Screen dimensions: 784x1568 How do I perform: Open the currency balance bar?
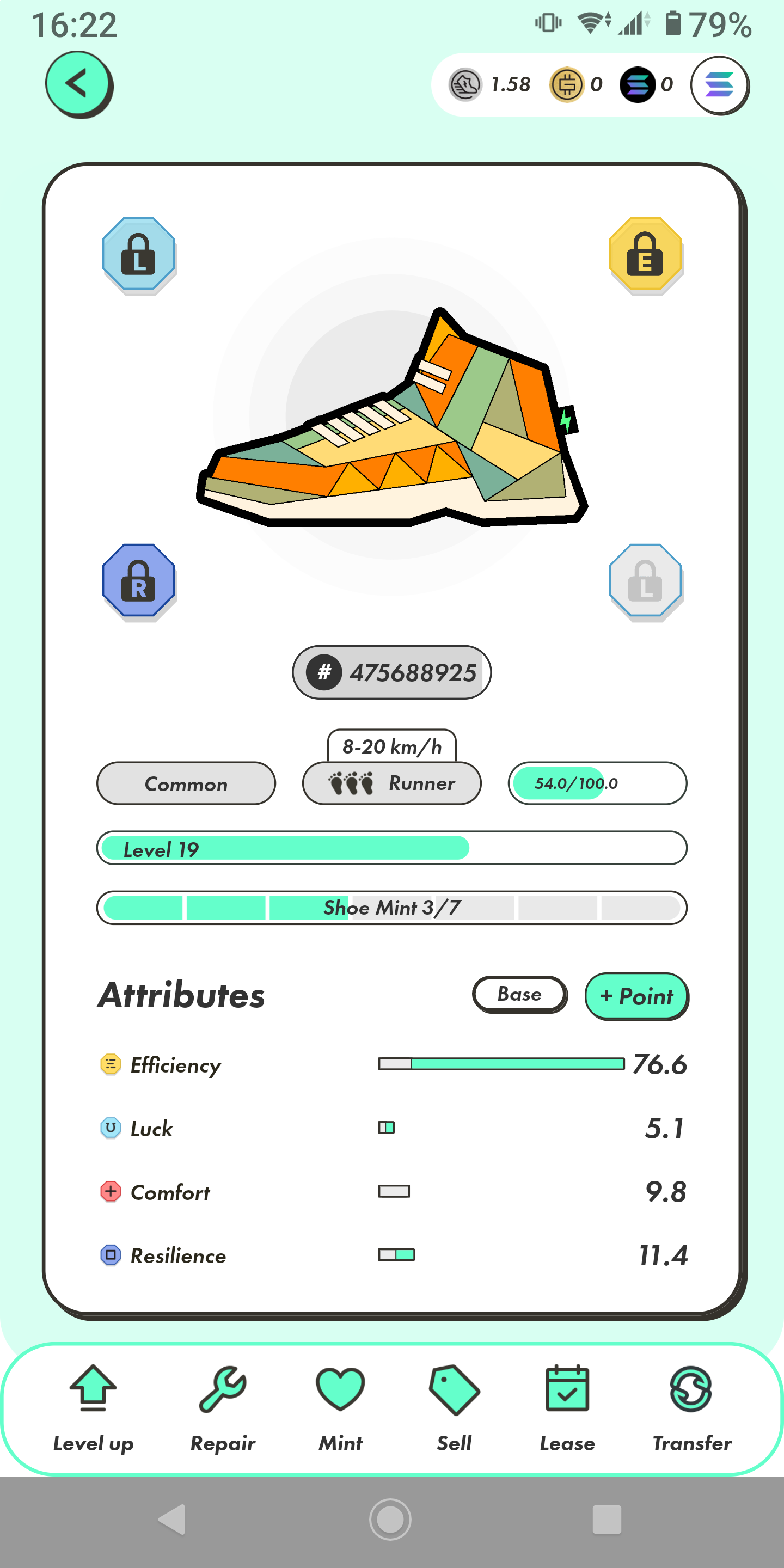click(560, 84)
